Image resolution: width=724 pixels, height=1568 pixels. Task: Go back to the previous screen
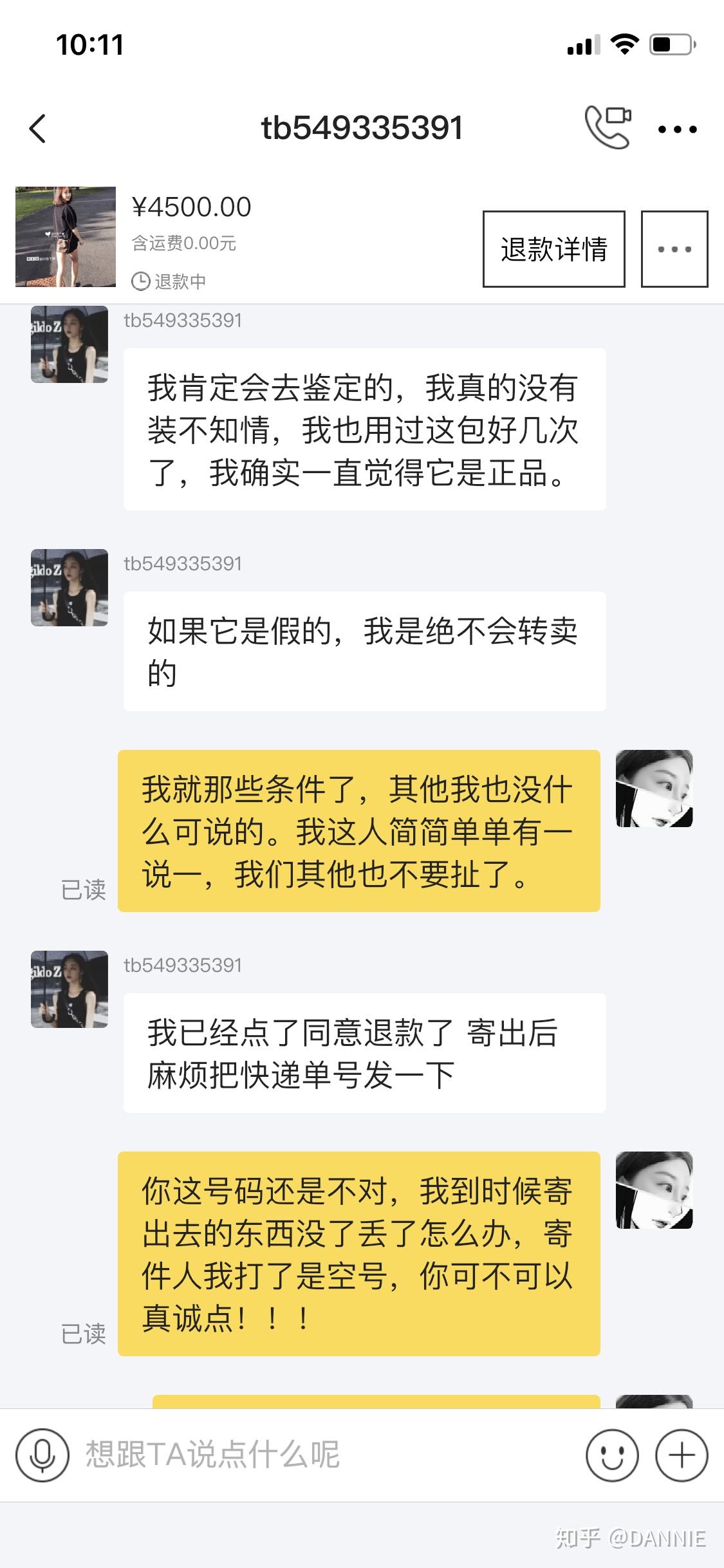click(39, 128)
